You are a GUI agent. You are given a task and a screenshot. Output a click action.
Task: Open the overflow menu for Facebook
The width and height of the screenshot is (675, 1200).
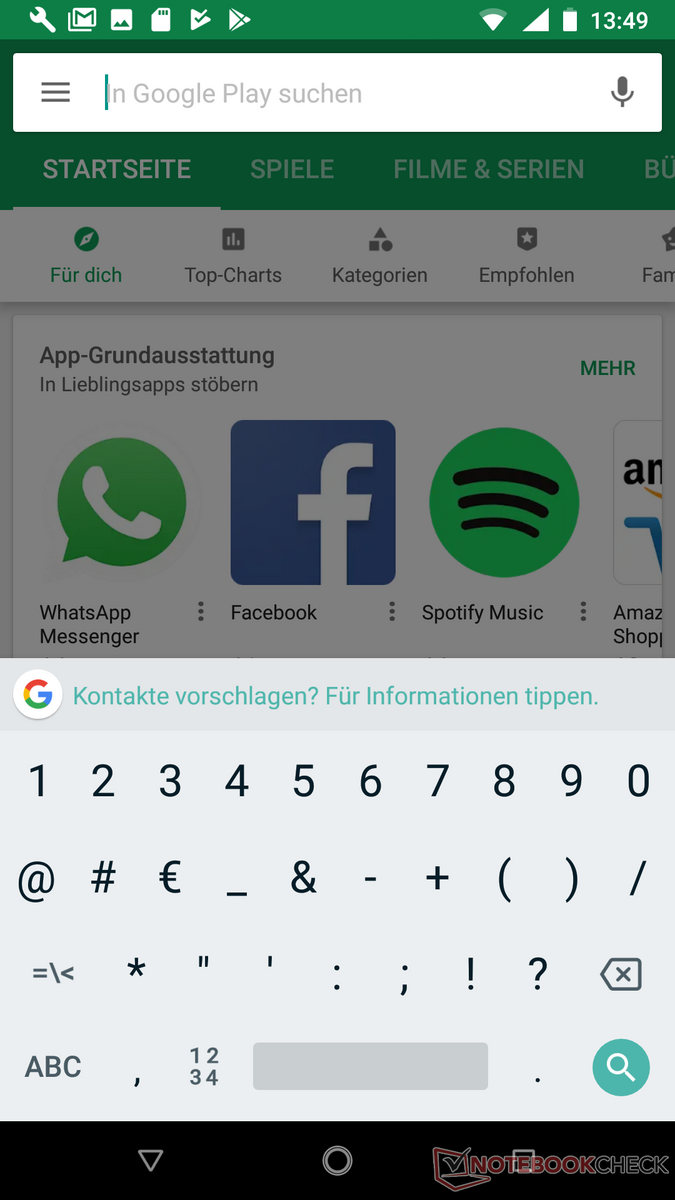392,611
